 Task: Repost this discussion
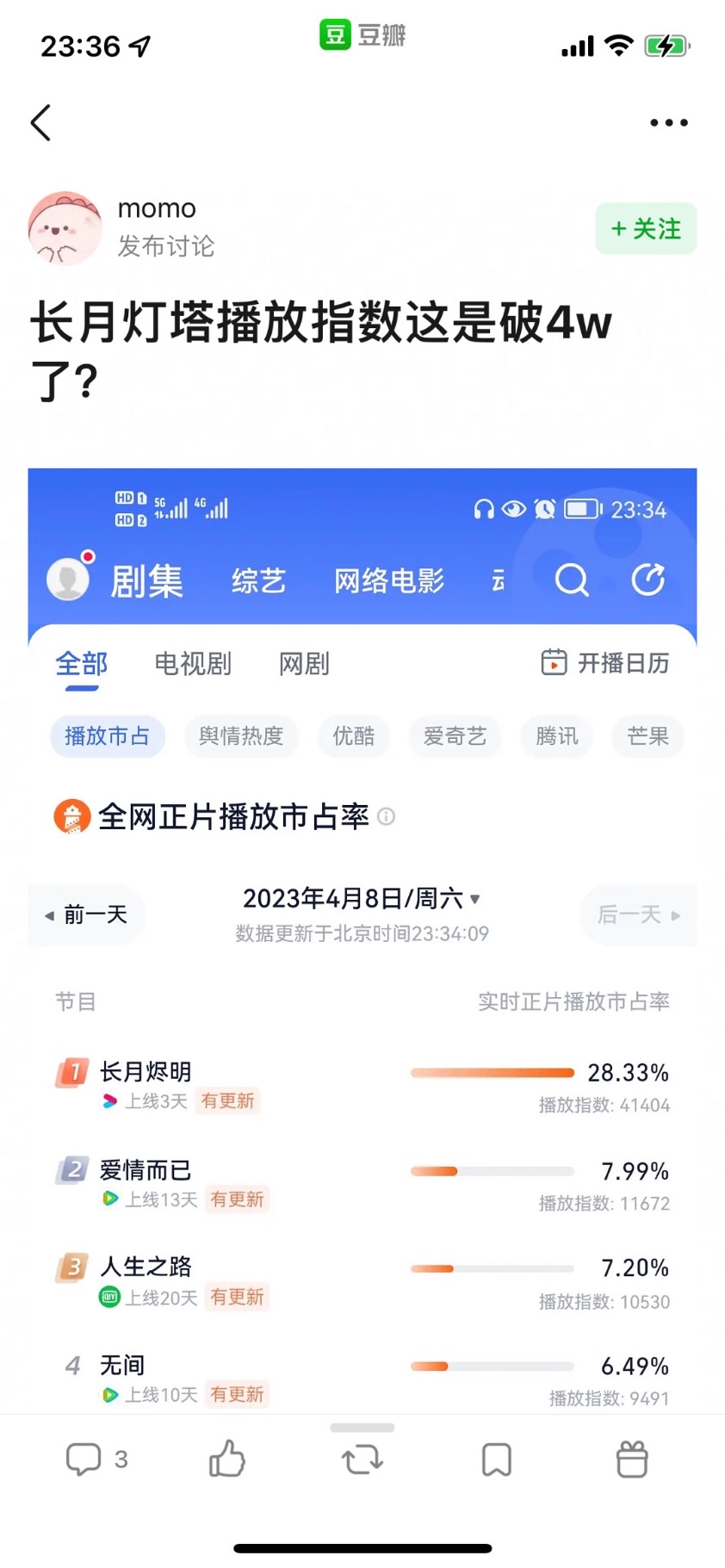click(x=362, y=1460)
